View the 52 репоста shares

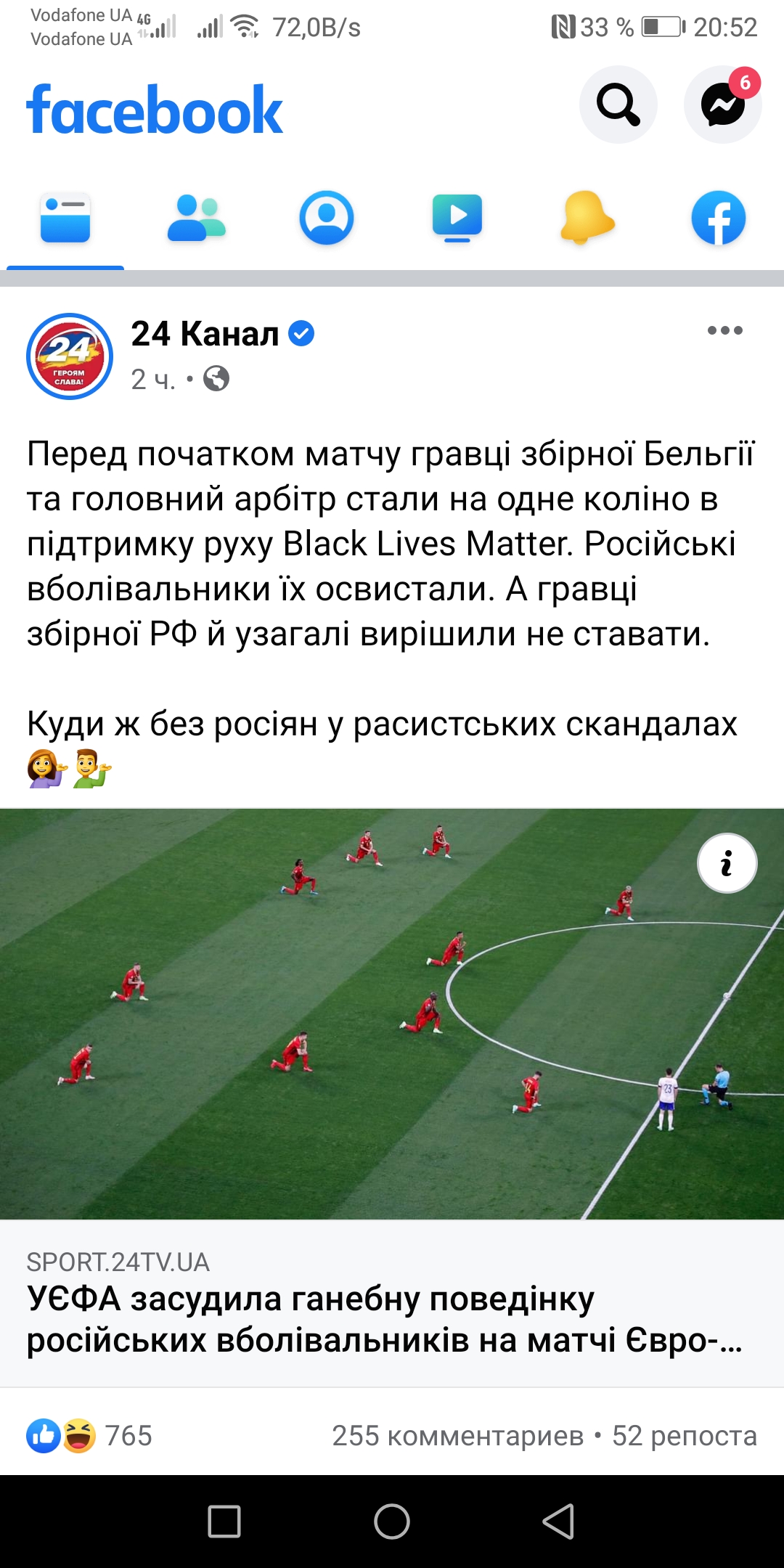[x=684, y=1435]
